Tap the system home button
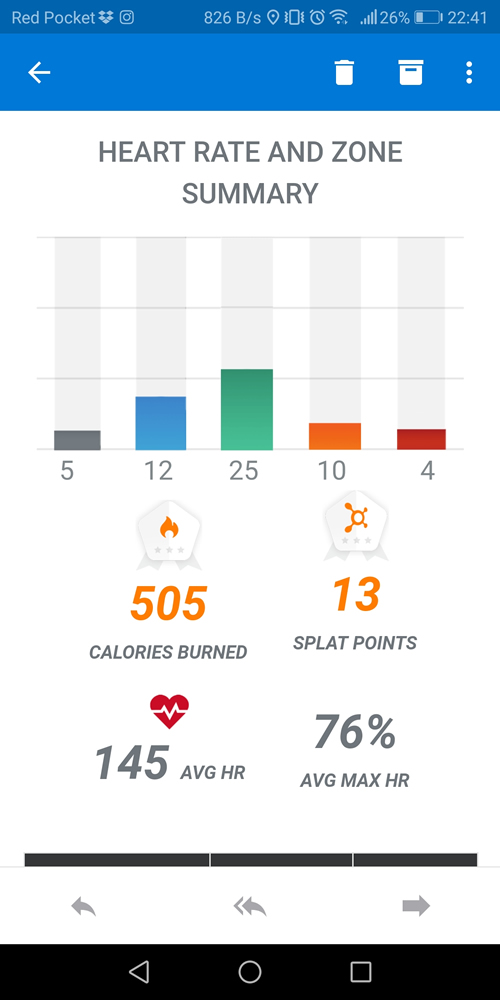Viewport: 500px width, 1000px height. [x=250, y=972]
